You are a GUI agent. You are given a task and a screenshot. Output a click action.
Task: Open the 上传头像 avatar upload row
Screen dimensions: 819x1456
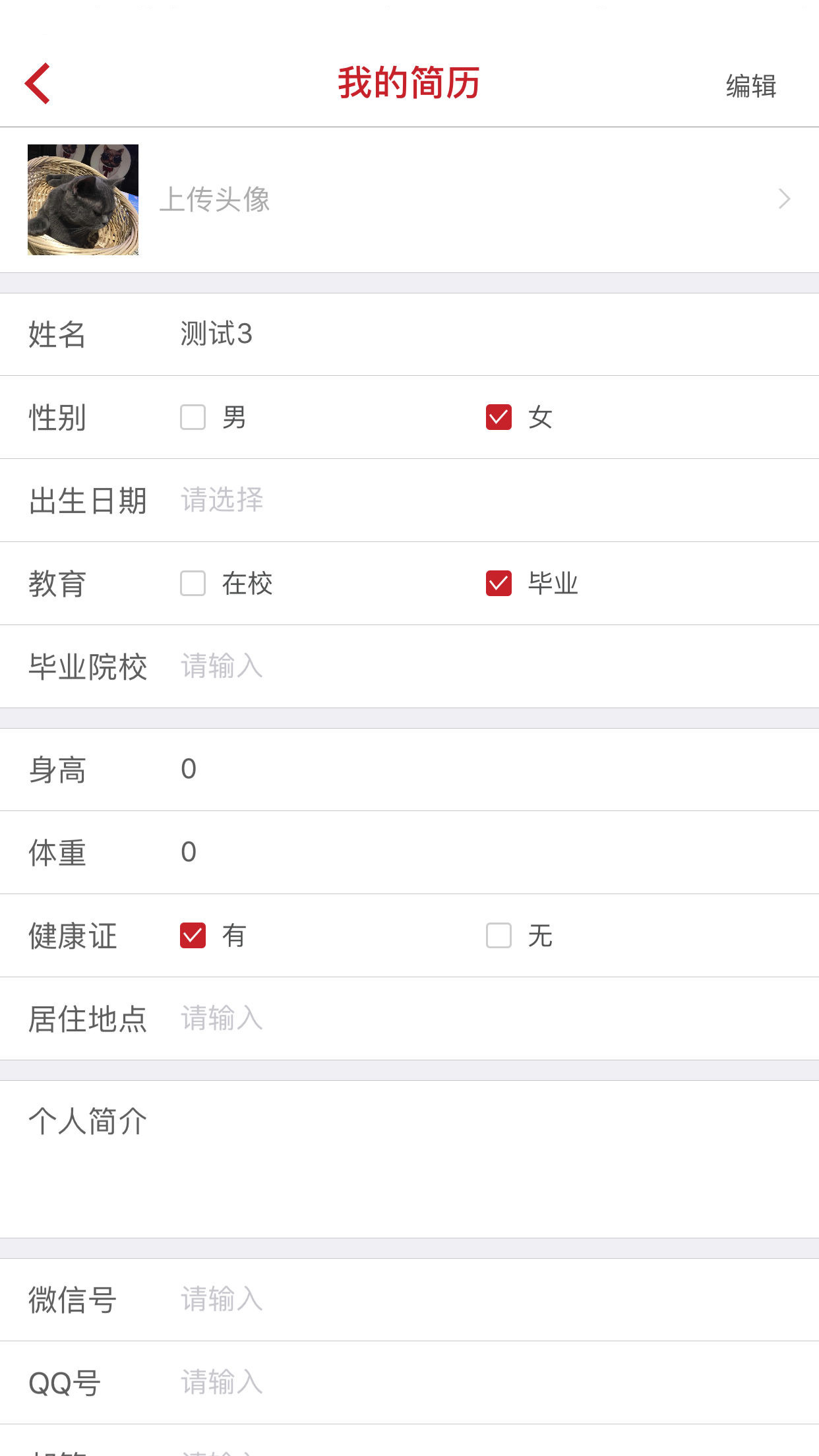click(x=409, y=200)
